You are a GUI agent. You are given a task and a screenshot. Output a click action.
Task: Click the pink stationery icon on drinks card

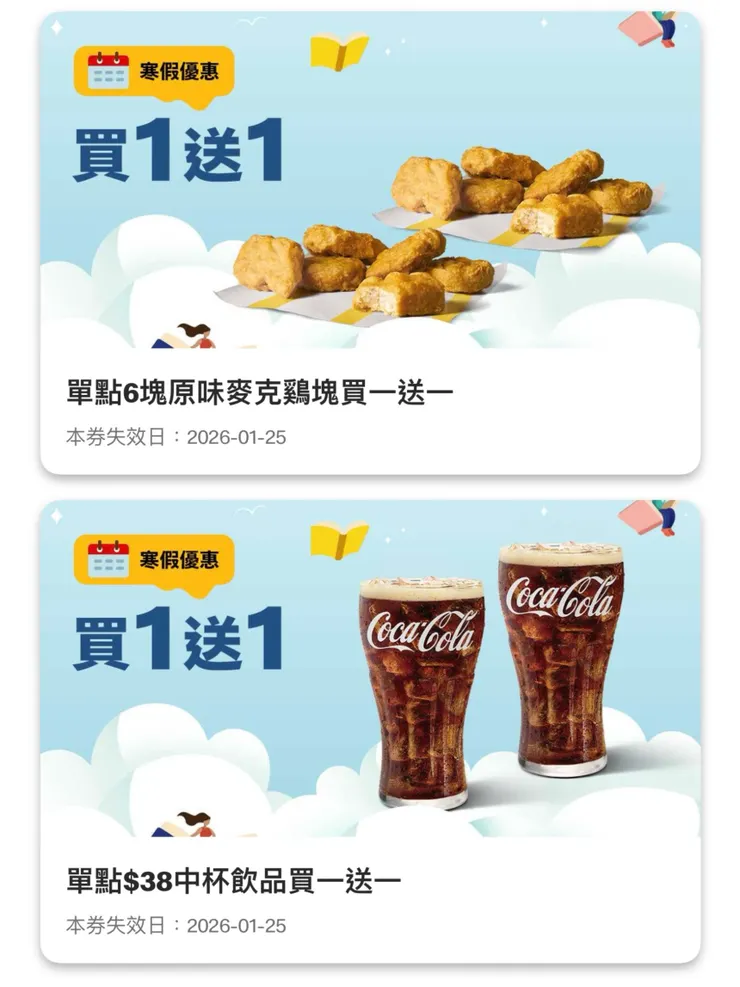[640, 517]
